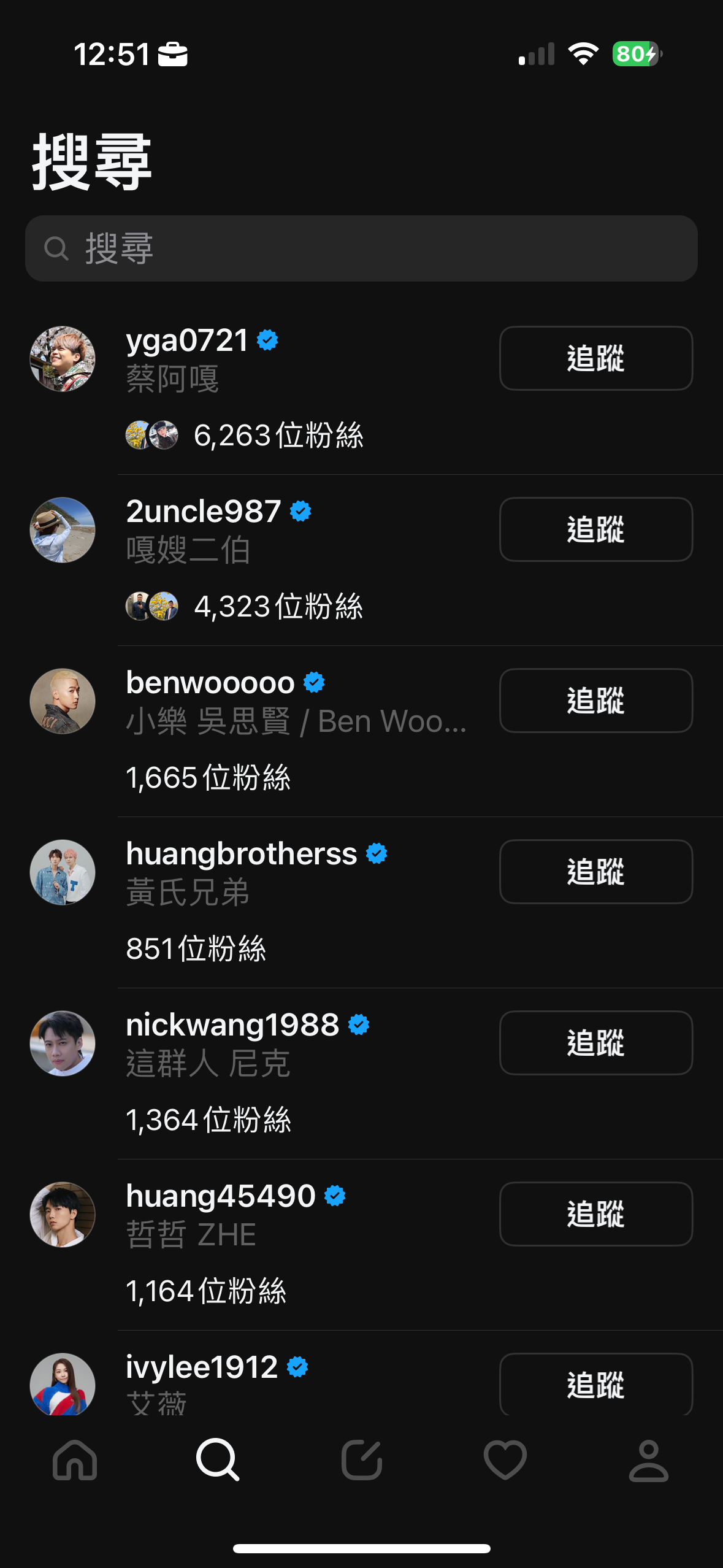Open huang45490 profile page
This screenshot has height=1568, width=723.
pyautogui.click(x=220, y=1197)
